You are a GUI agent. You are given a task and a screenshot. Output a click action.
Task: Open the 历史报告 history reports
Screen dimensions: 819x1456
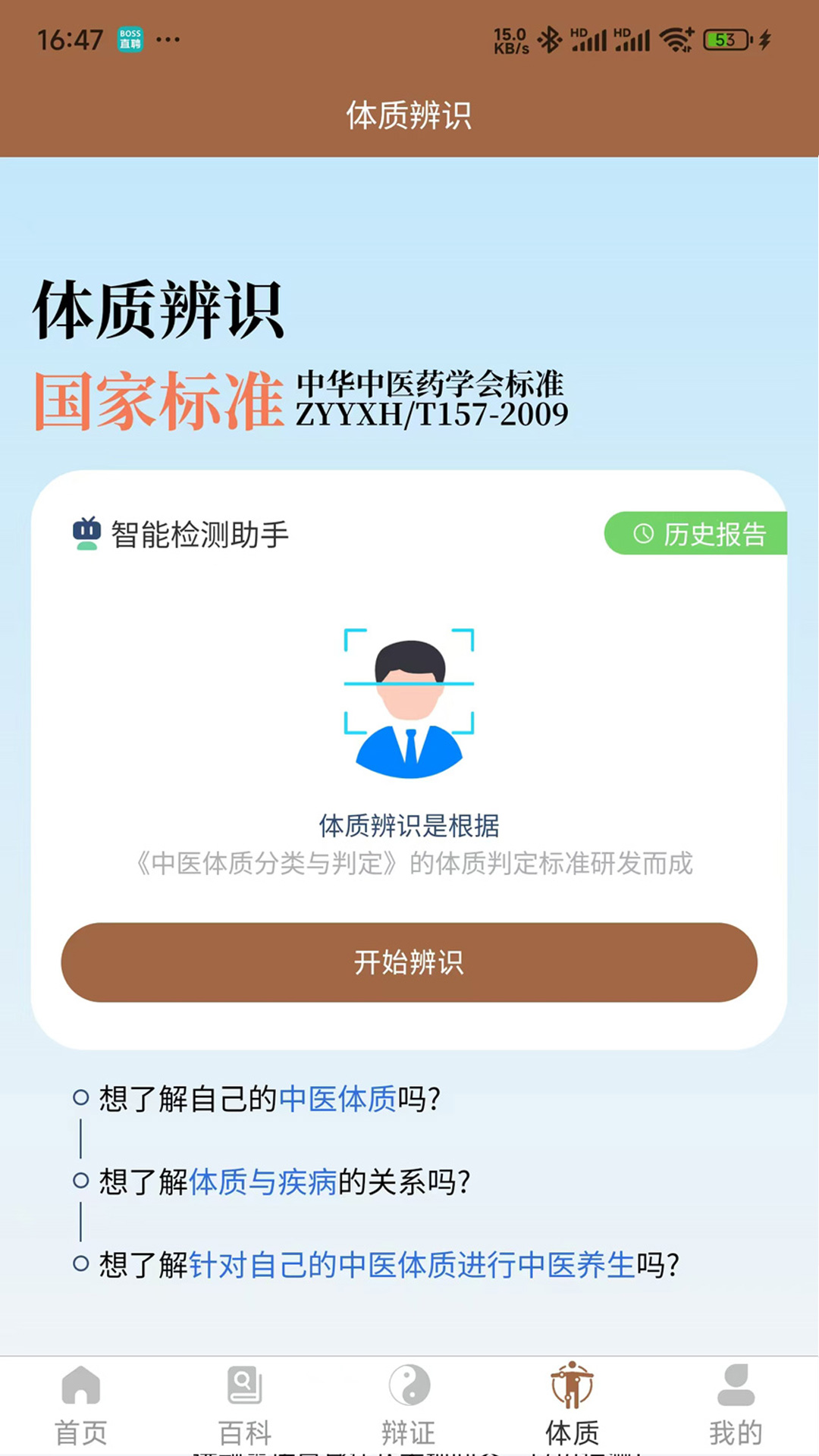point(697,534)
